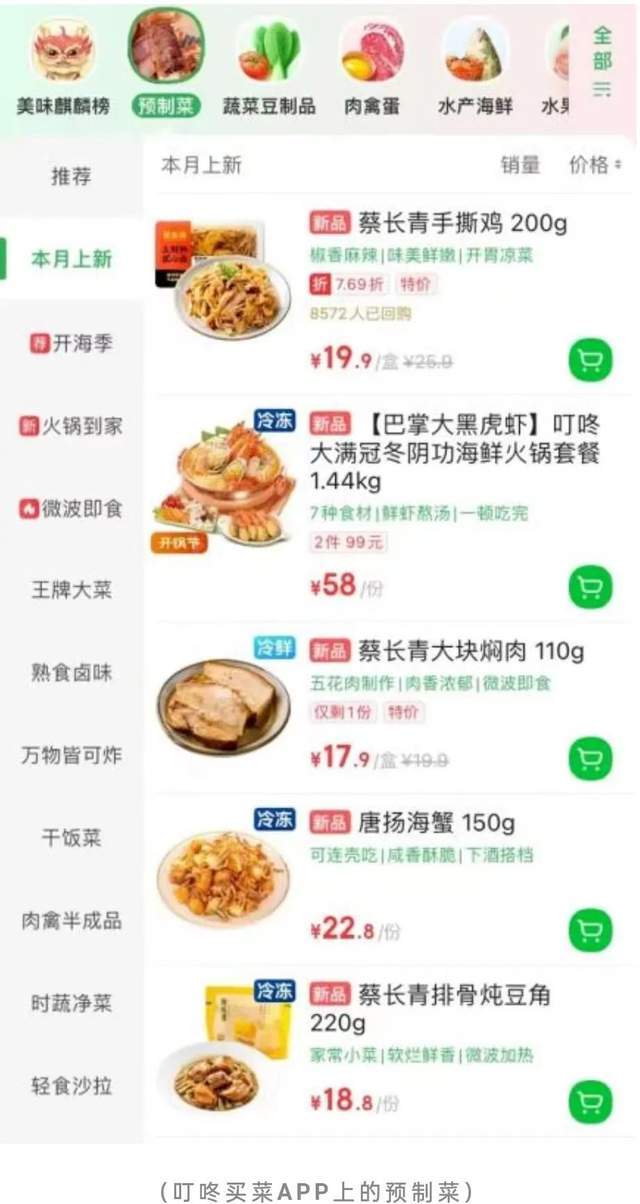
Task: Add 唐扬海蟹 150g to cart
Action: pyautogui.click(x=590, y=930)
